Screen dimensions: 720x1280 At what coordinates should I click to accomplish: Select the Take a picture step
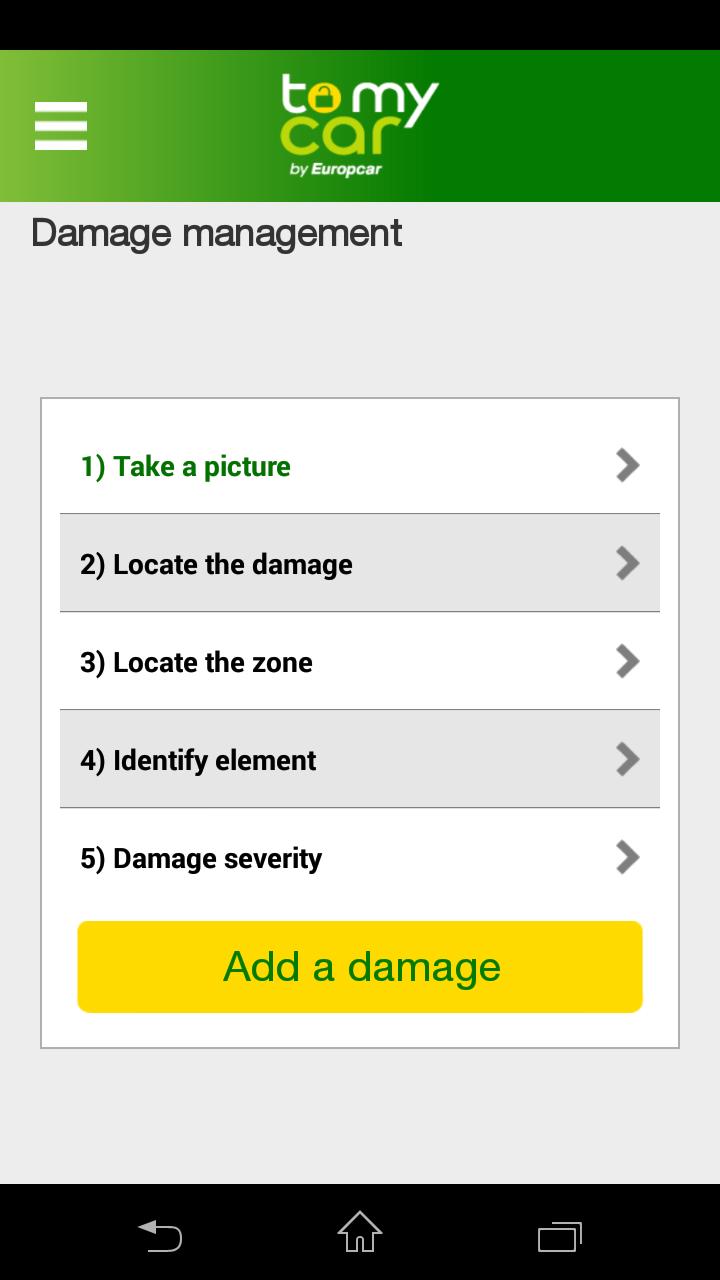pyautogui.click(x=360, y=465)
